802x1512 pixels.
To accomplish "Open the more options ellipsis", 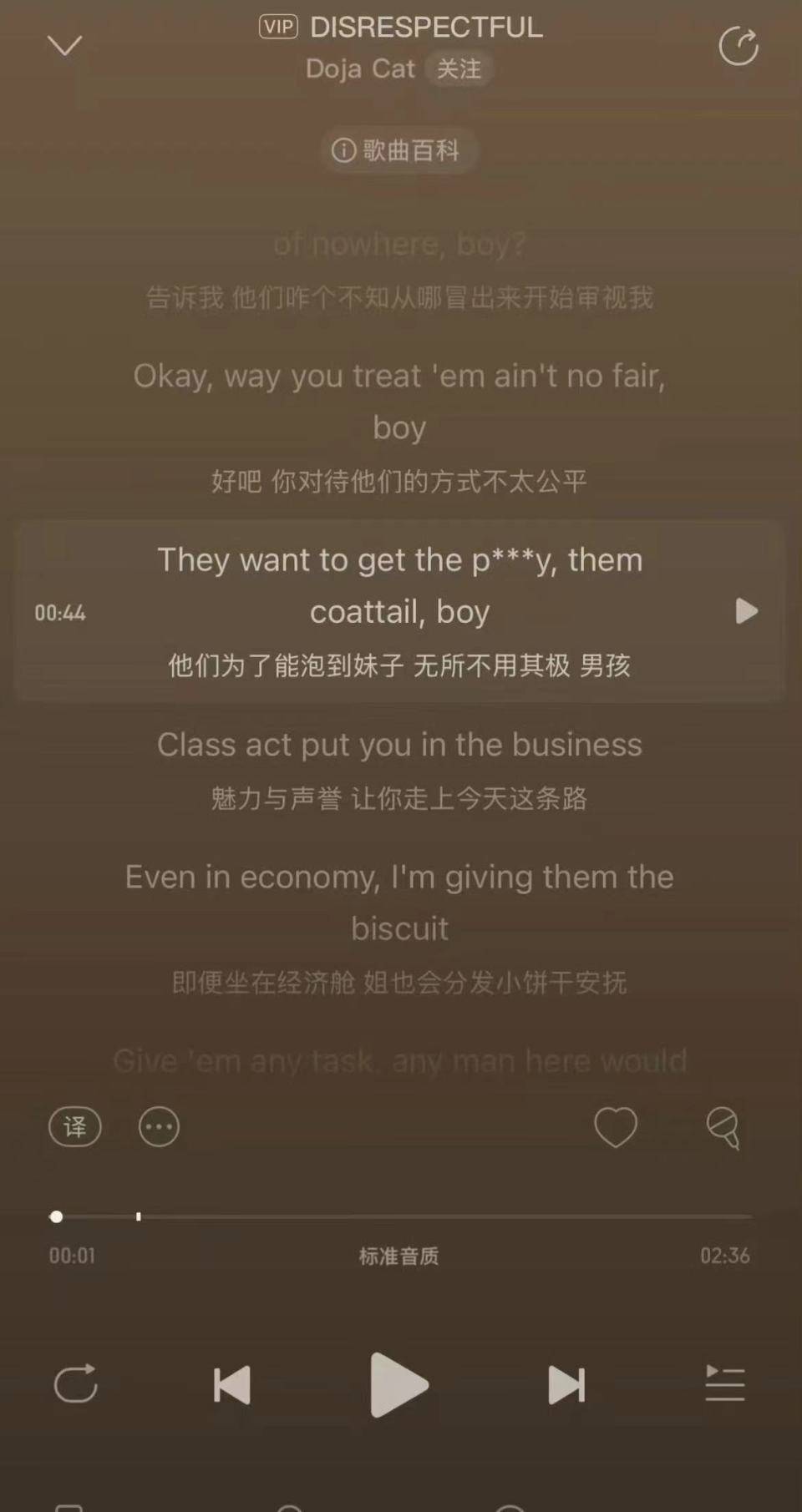I will pyautogui.click(x=159, y=1127).
